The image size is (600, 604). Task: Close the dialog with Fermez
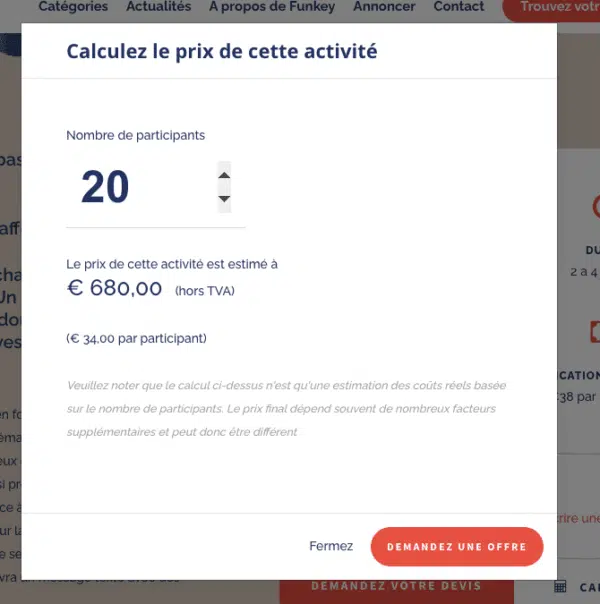(x=331, y=546)
